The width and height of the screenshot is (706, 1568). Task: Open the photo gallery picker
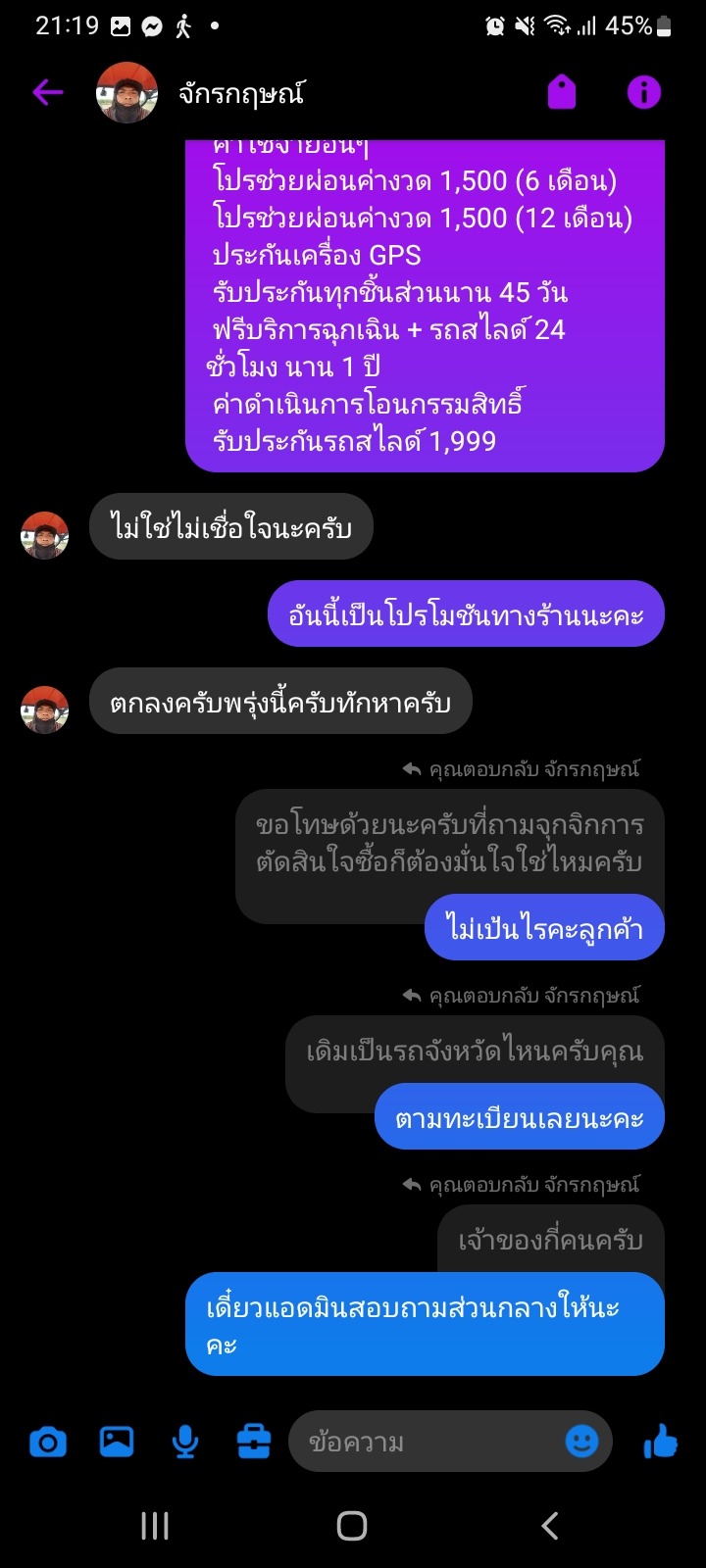[117, 1442]
